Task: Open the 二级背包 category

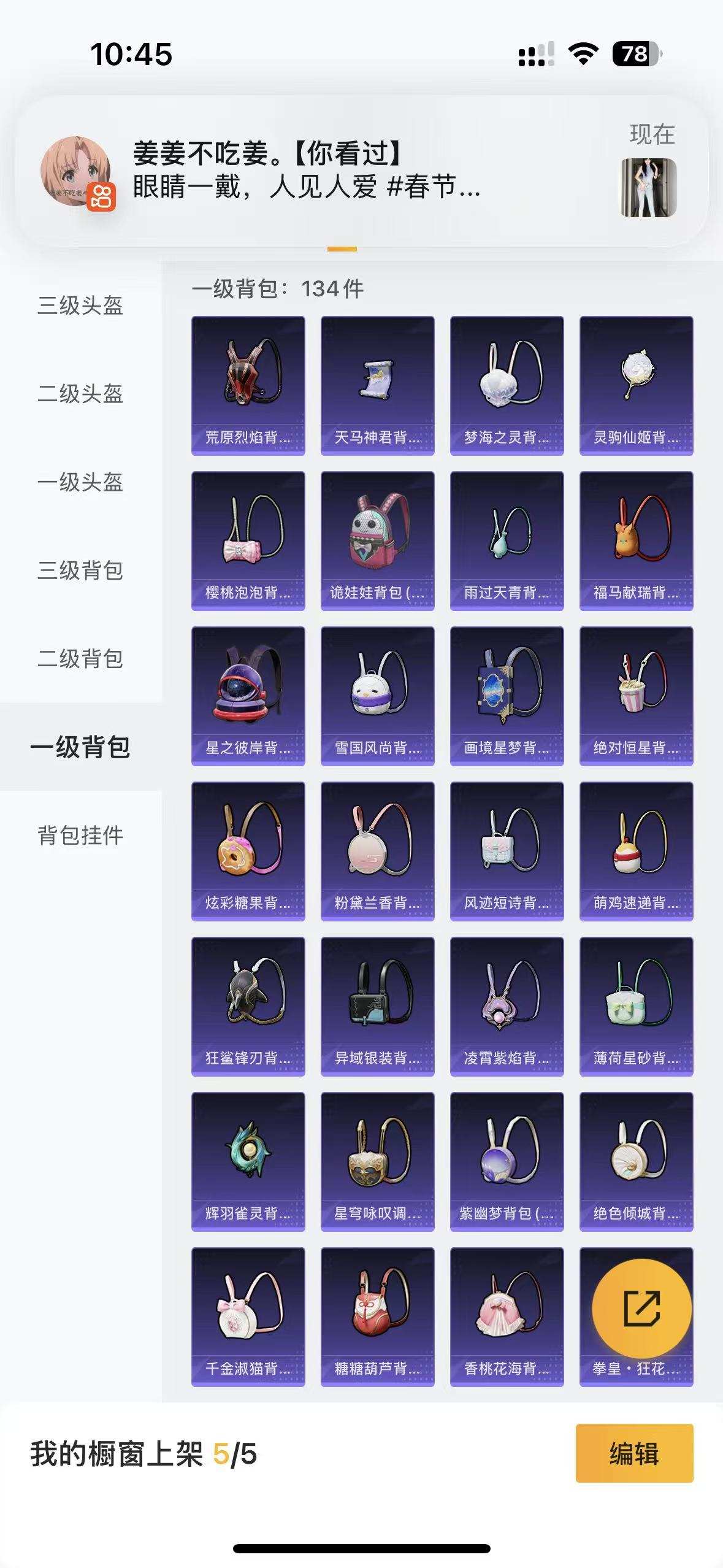Action: pyautogui.click(x=80, y=658)
